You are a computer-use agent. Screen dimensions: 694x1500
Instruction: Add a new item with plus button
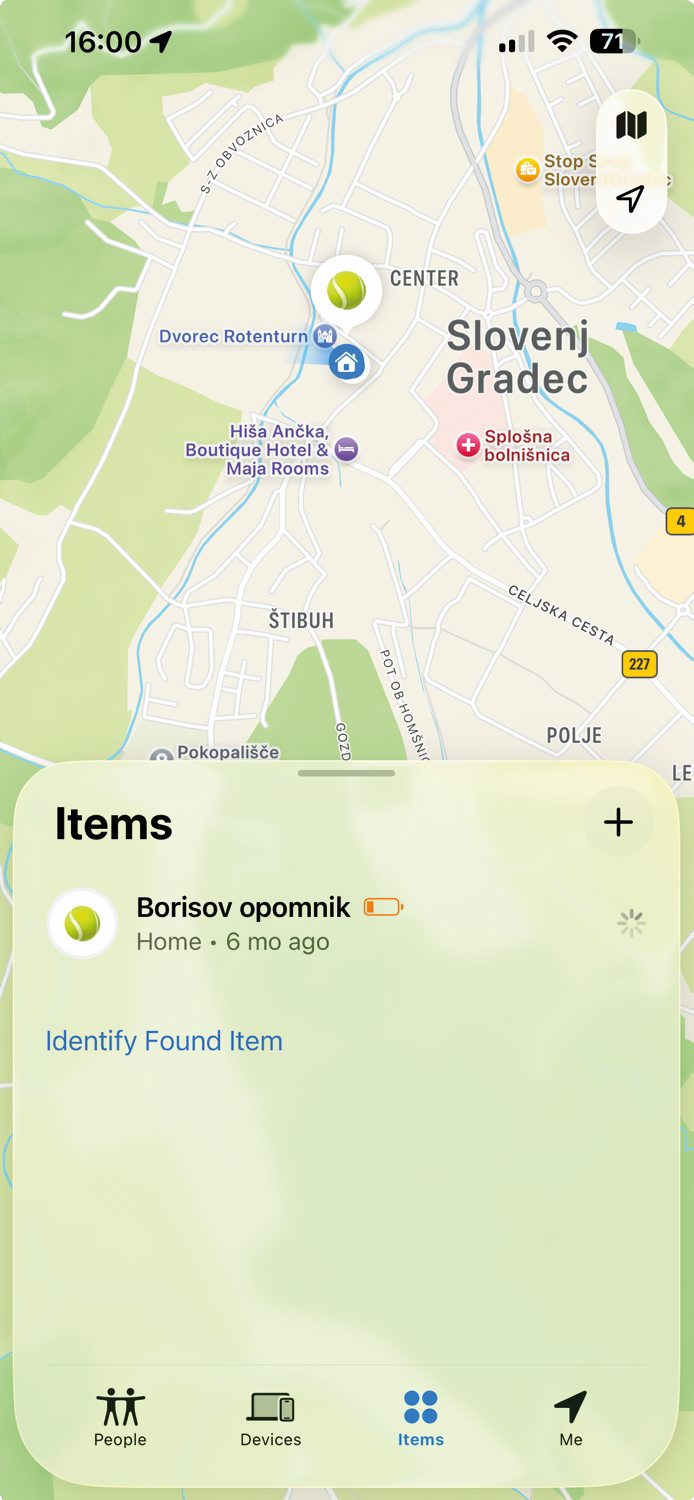(x=618, y=822)
